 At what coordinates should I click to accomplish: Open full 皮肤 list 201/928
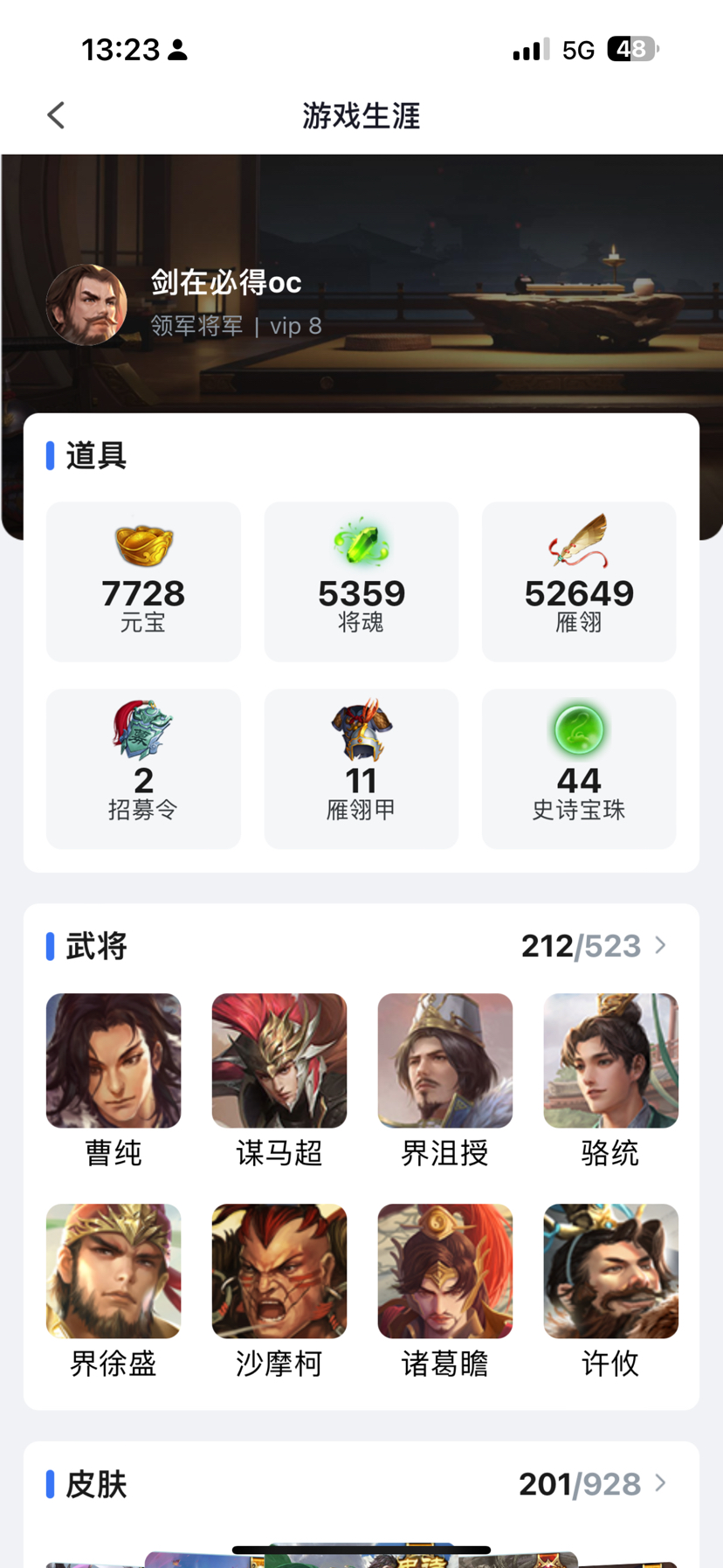(x=594, y=1484)
